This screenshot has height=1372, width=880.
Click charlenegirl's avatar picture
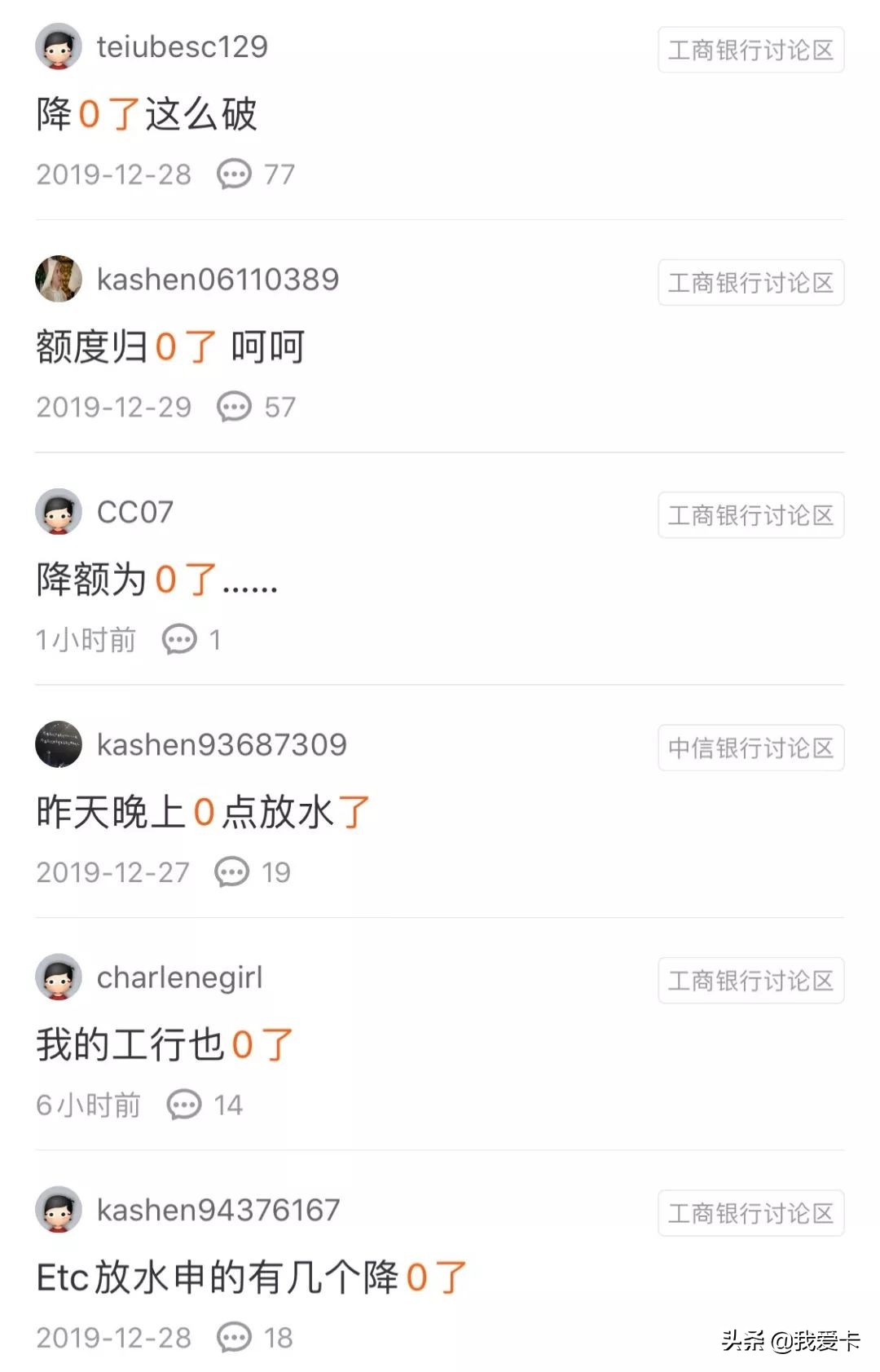pyautogui.click(x=59, y=978)
